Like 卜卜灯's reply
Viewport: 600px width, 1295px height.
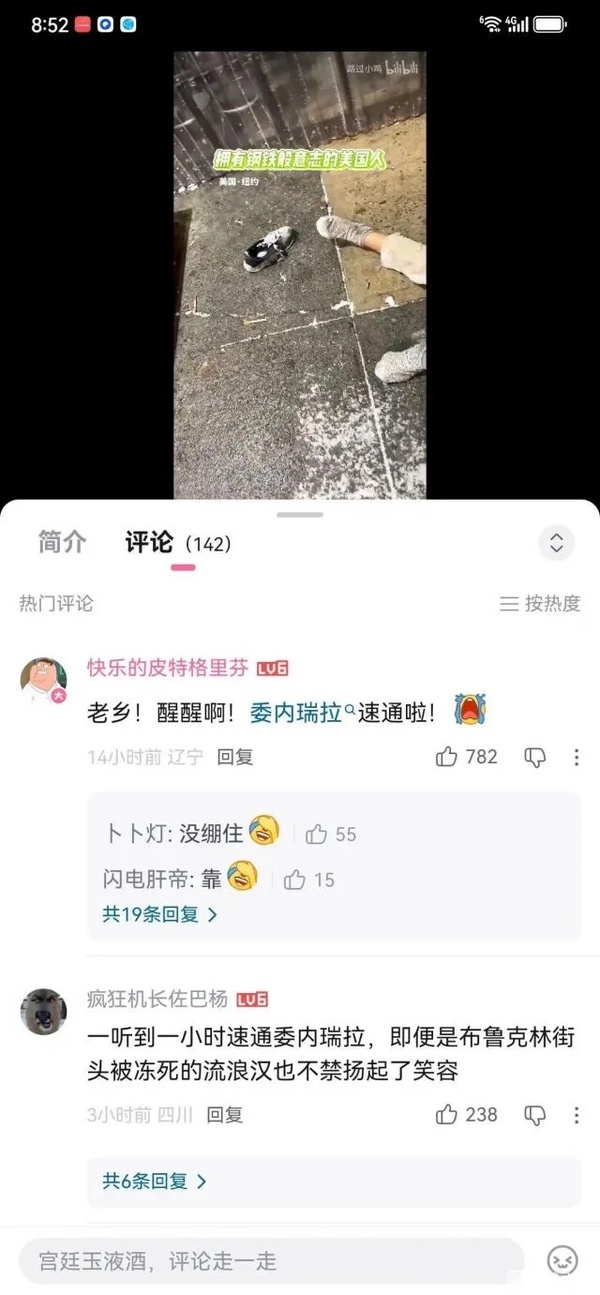click(x=317, y=834)
